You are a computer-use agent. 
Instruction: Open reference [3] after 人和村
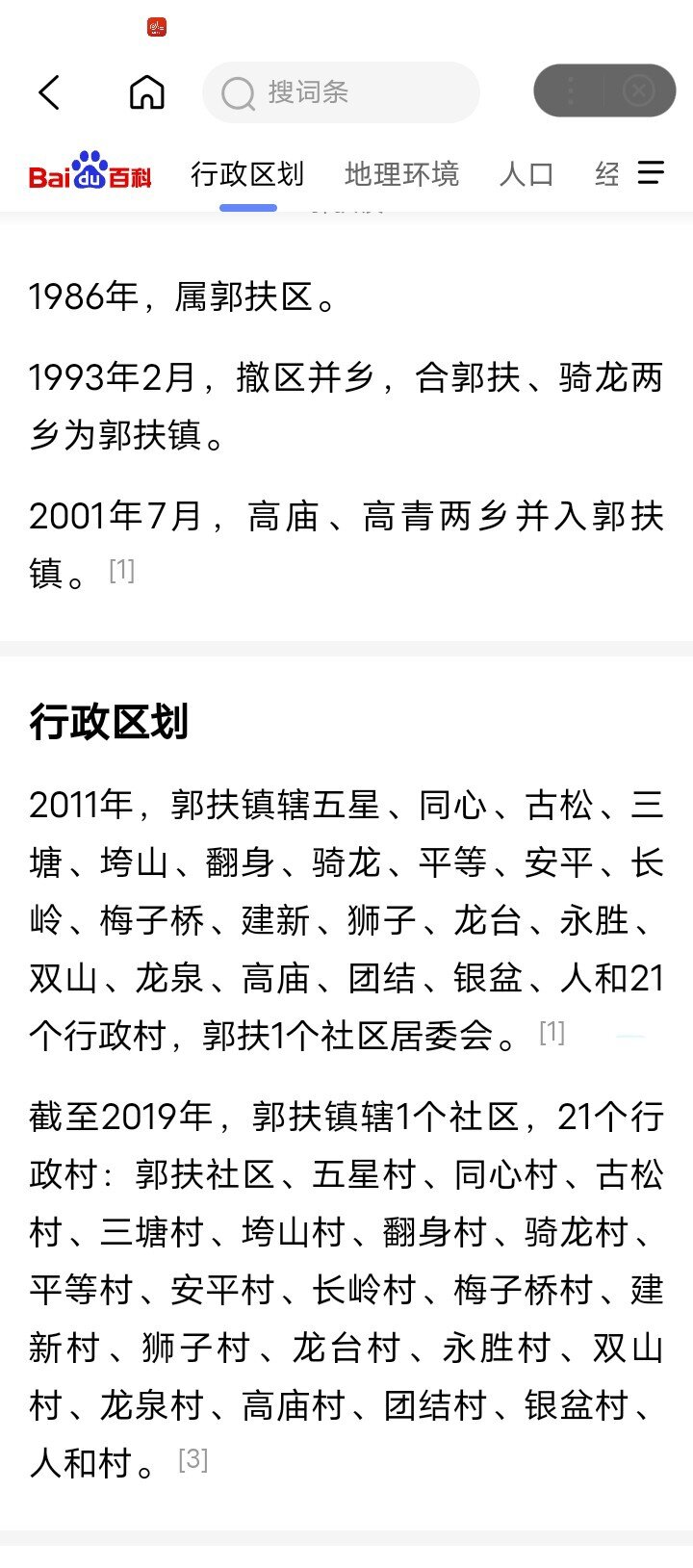(x=192, y=1459)
